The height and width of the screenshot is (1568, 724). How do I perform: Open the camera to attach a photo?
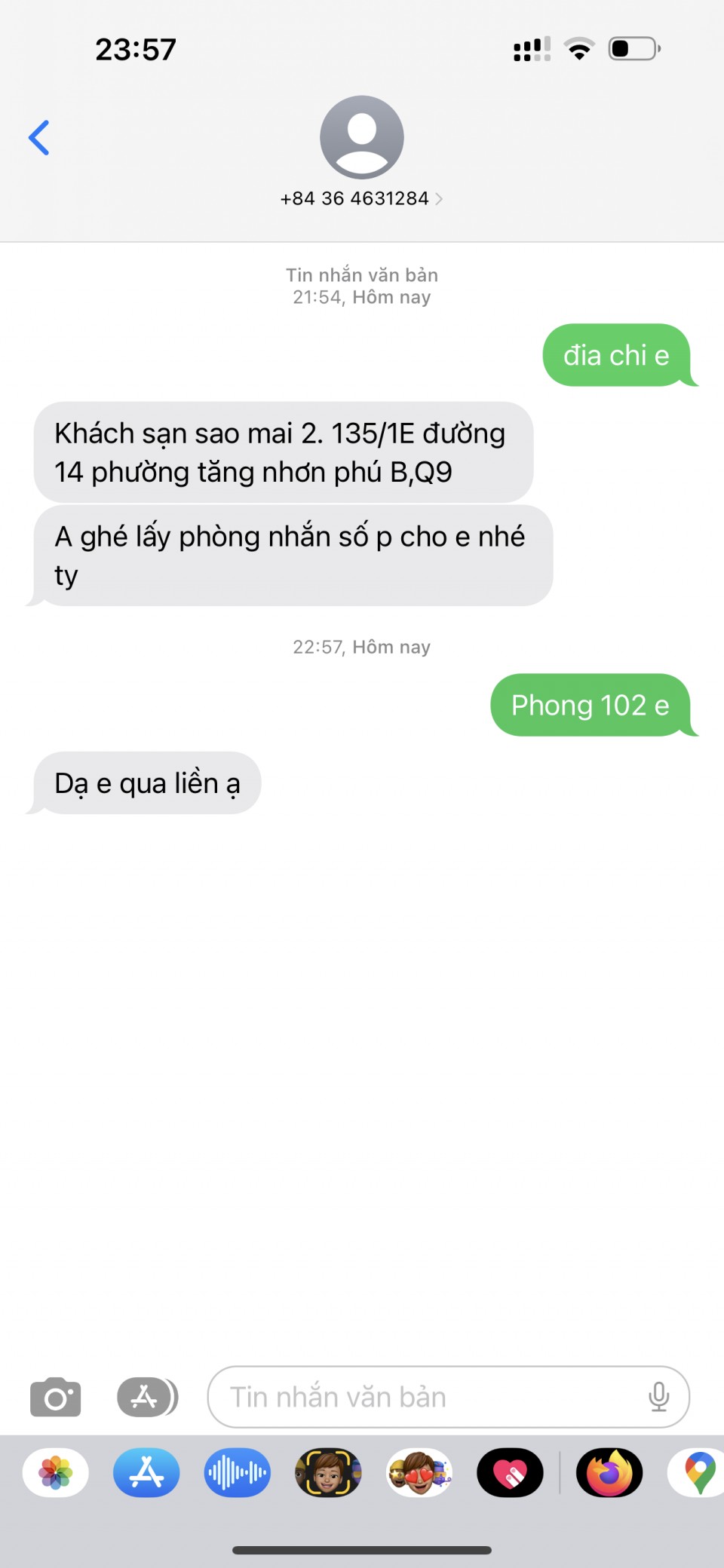55,1397
